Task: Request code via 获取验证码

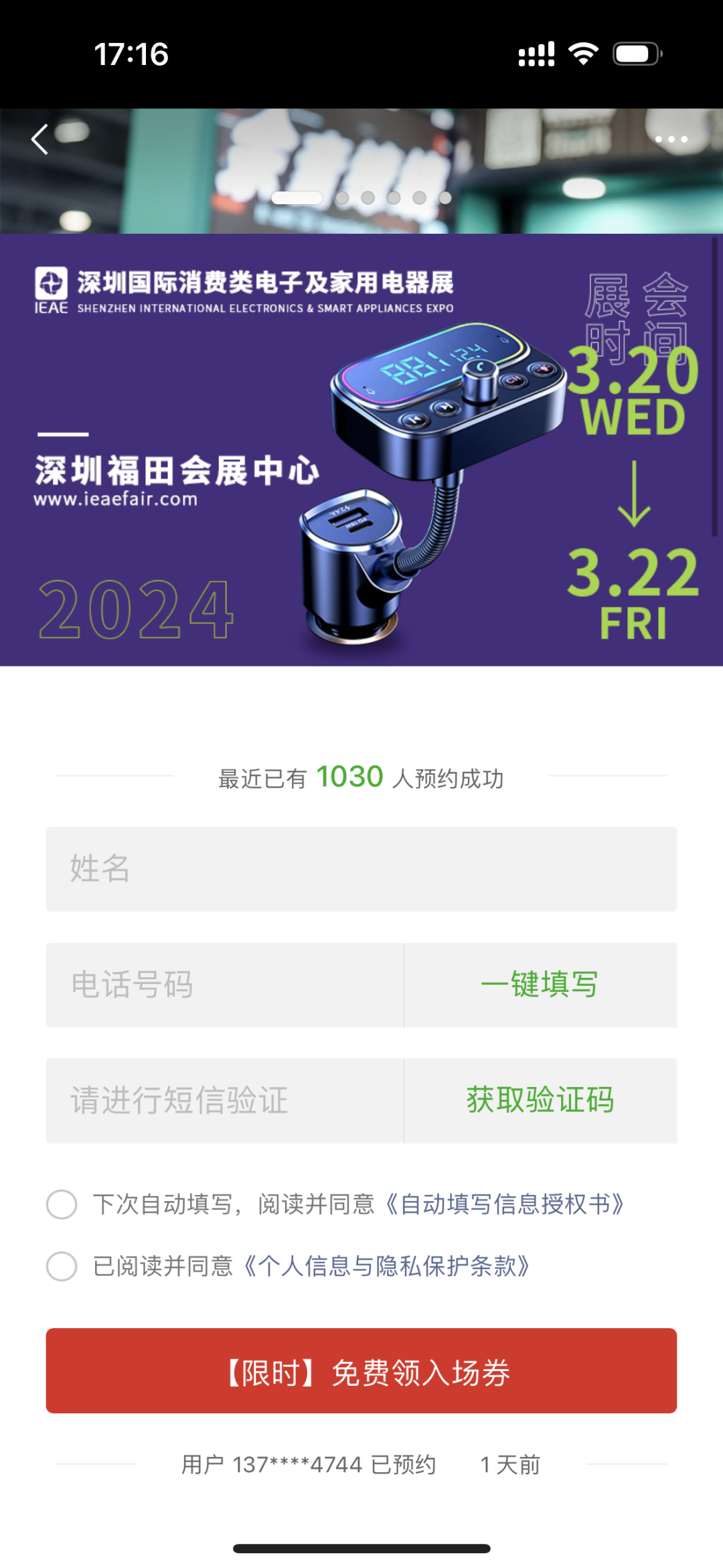Action: click(540, 1100)
